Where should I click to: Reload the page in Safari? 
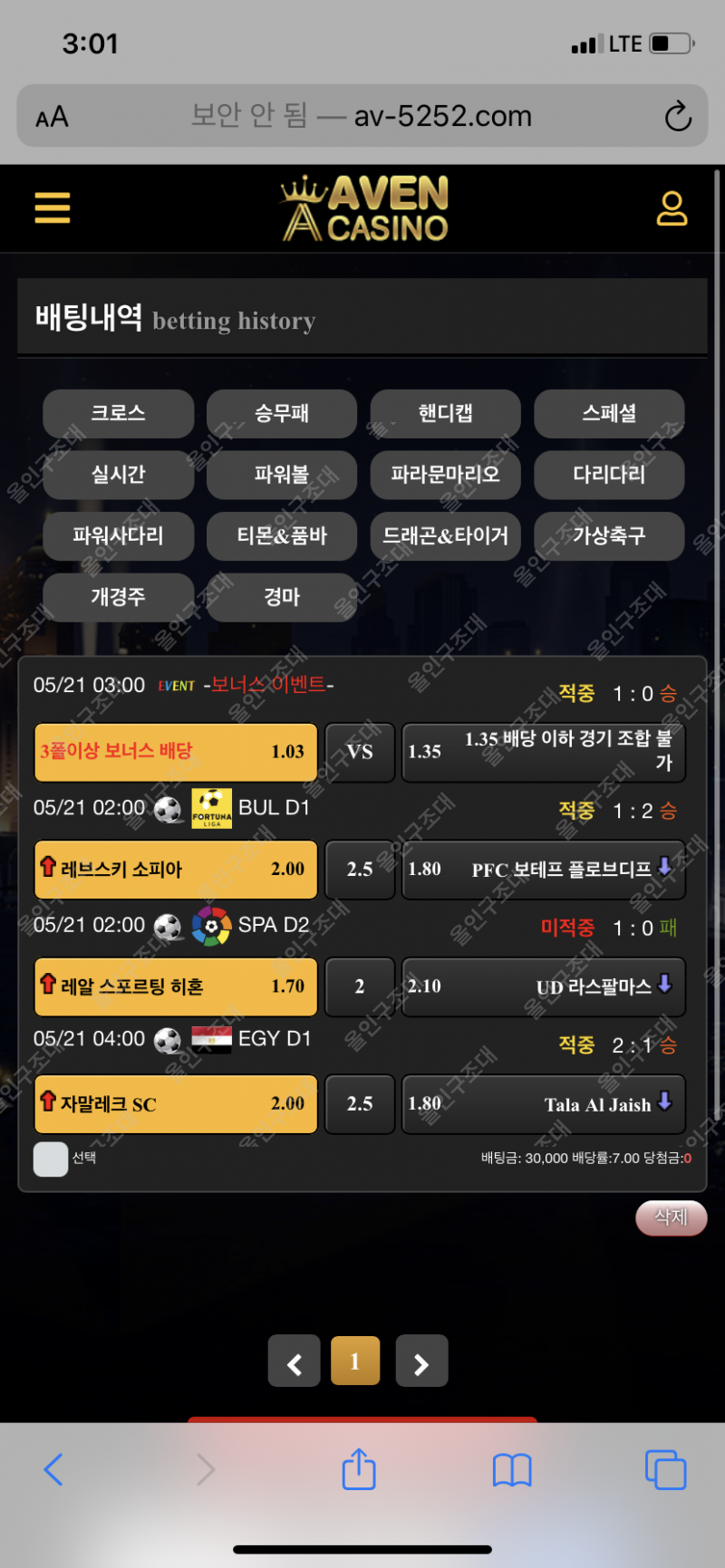pos(678,116)
